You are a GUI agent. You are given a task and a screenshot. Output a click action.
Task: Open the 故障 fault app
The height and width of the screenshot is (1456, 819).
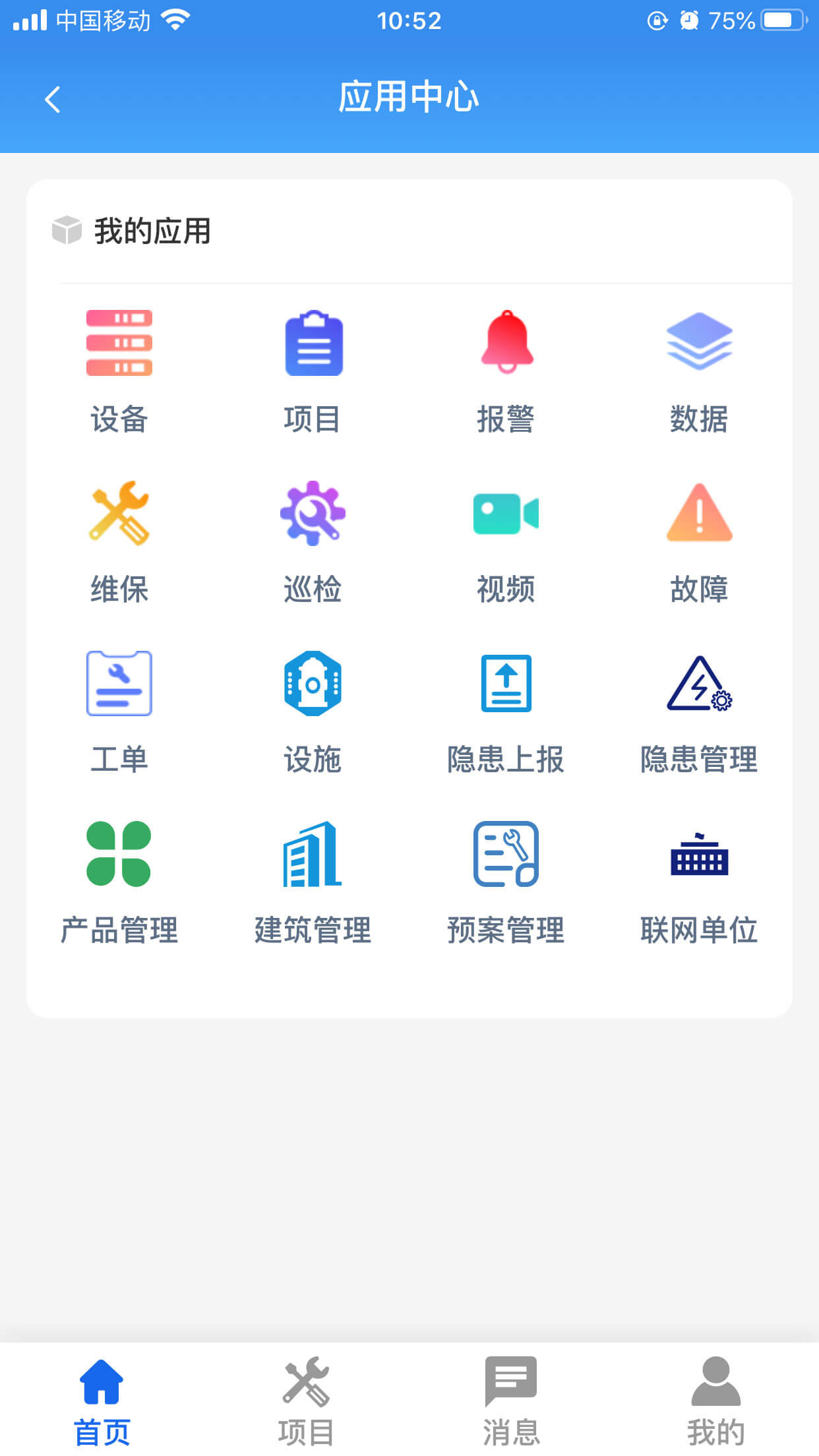click(x=699, y=539)
